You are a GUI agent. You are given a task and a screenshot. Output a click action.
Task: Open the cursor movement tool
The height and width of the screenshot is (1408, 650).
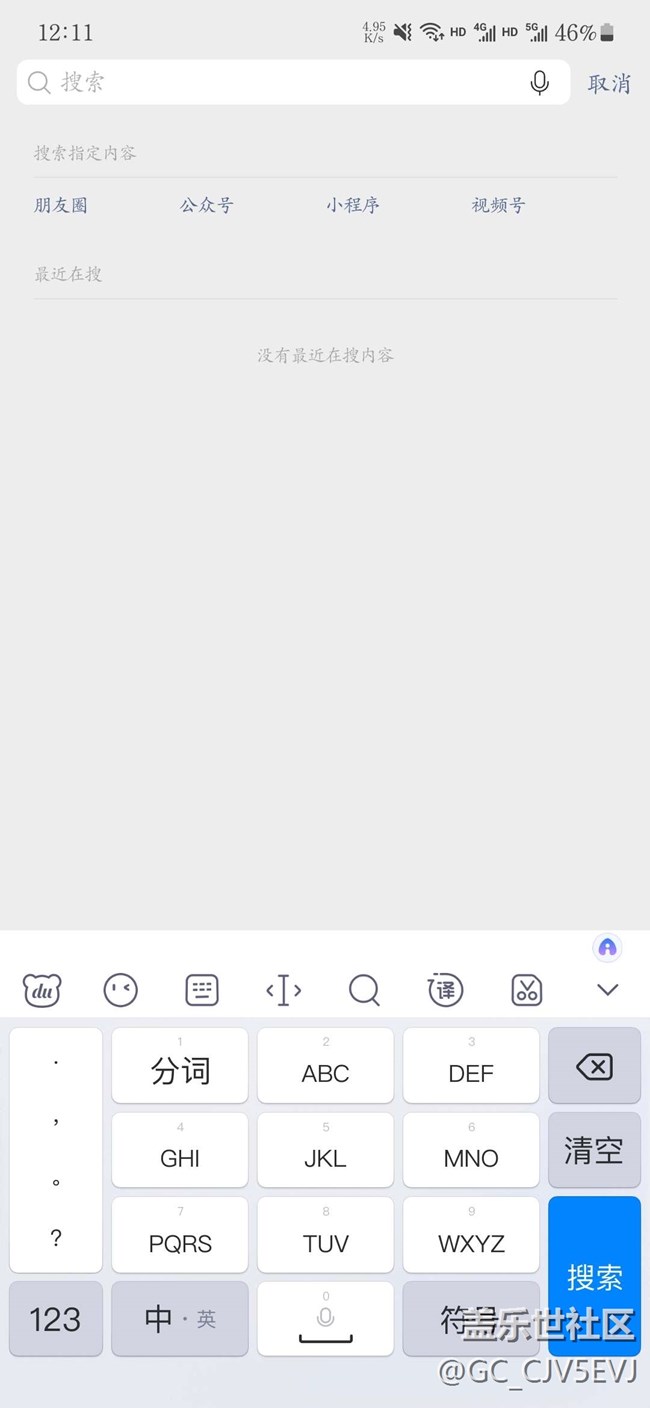point(283,990)
